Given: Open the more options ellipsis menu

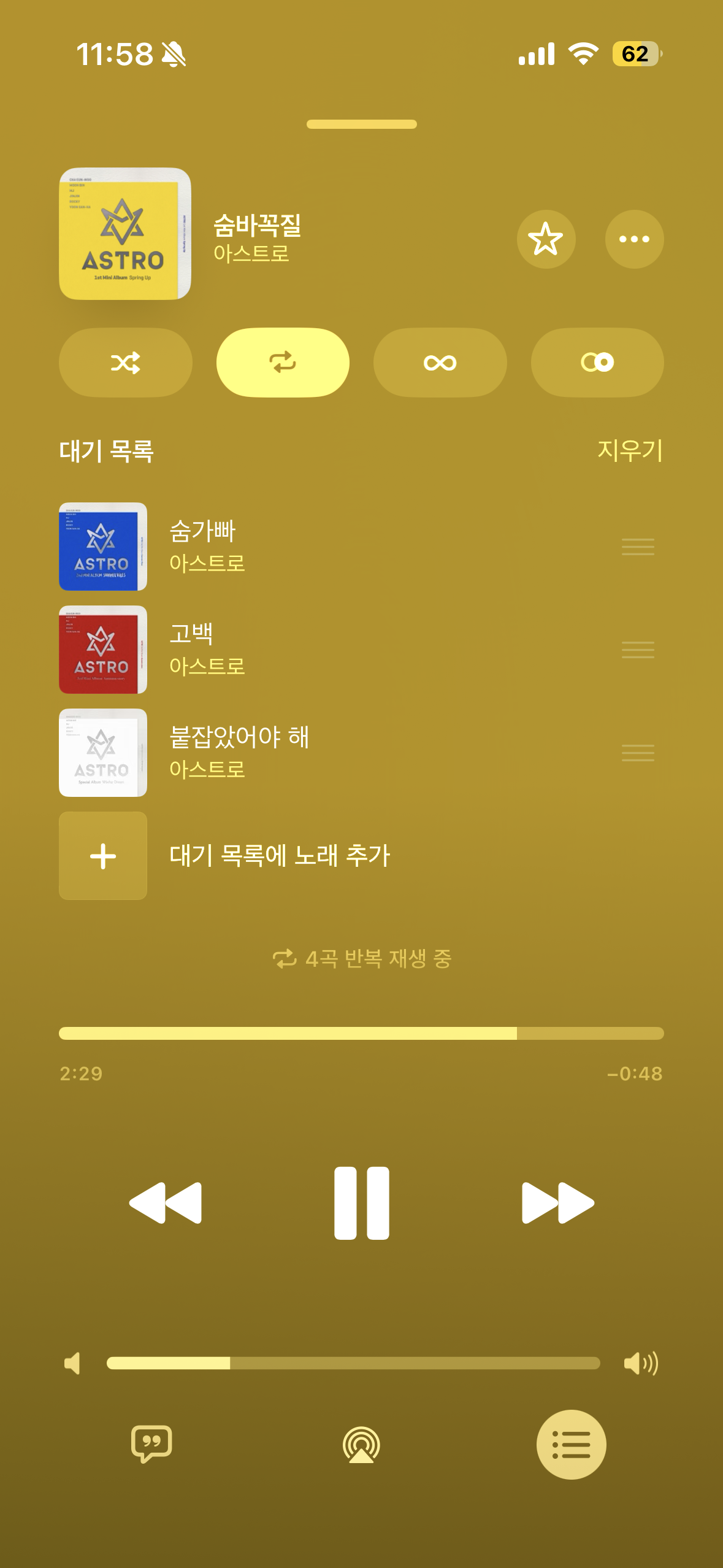Looking at the screenshot, I should tap(634, 239).
